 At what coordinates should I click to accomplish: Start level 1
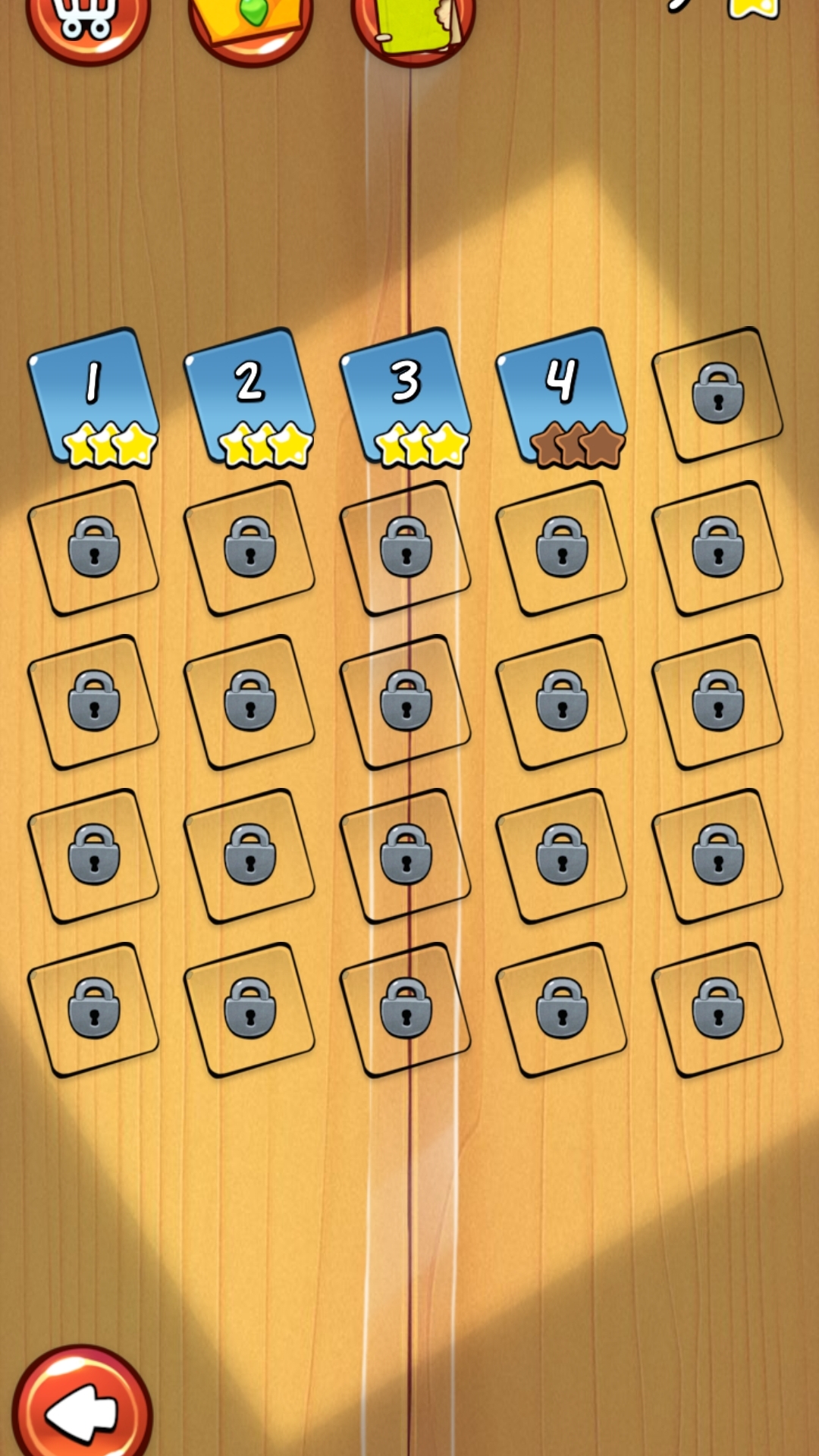94,396
